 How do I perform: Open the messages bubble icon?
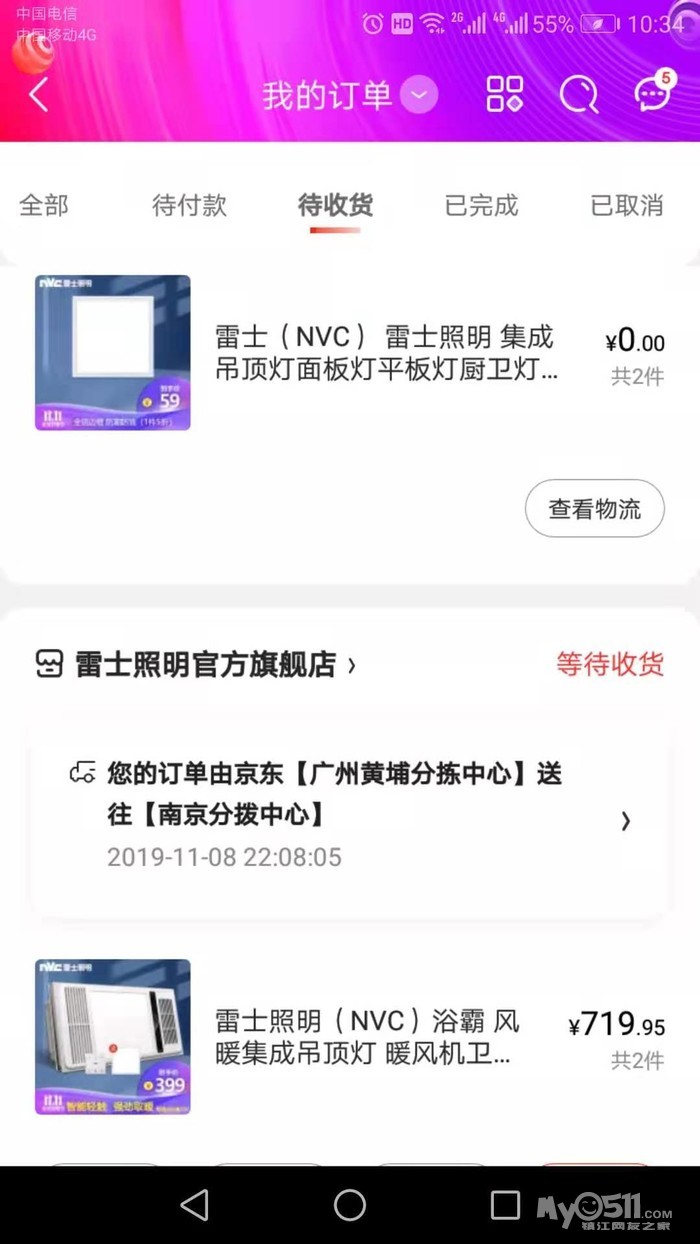653,94
